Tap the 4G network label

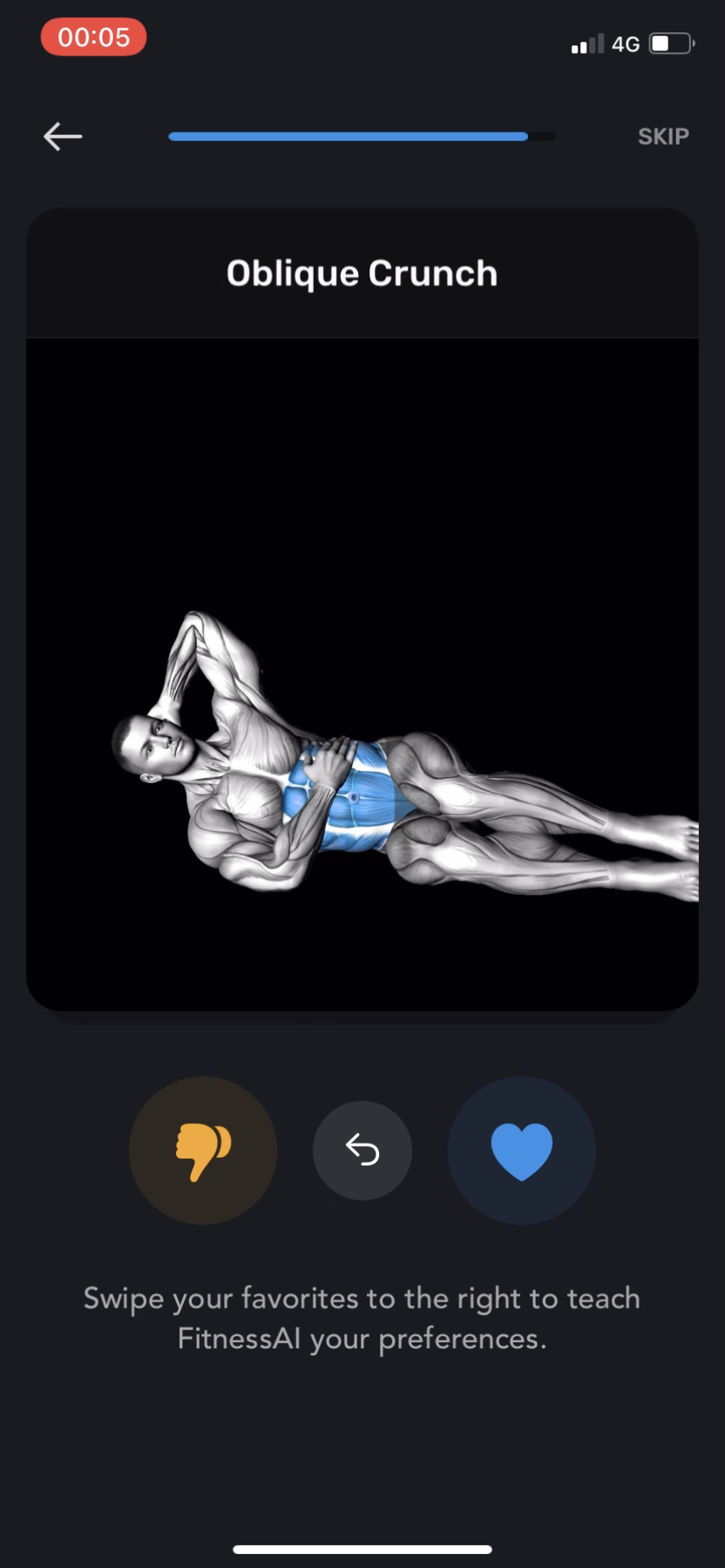click(x=626, y=44)
